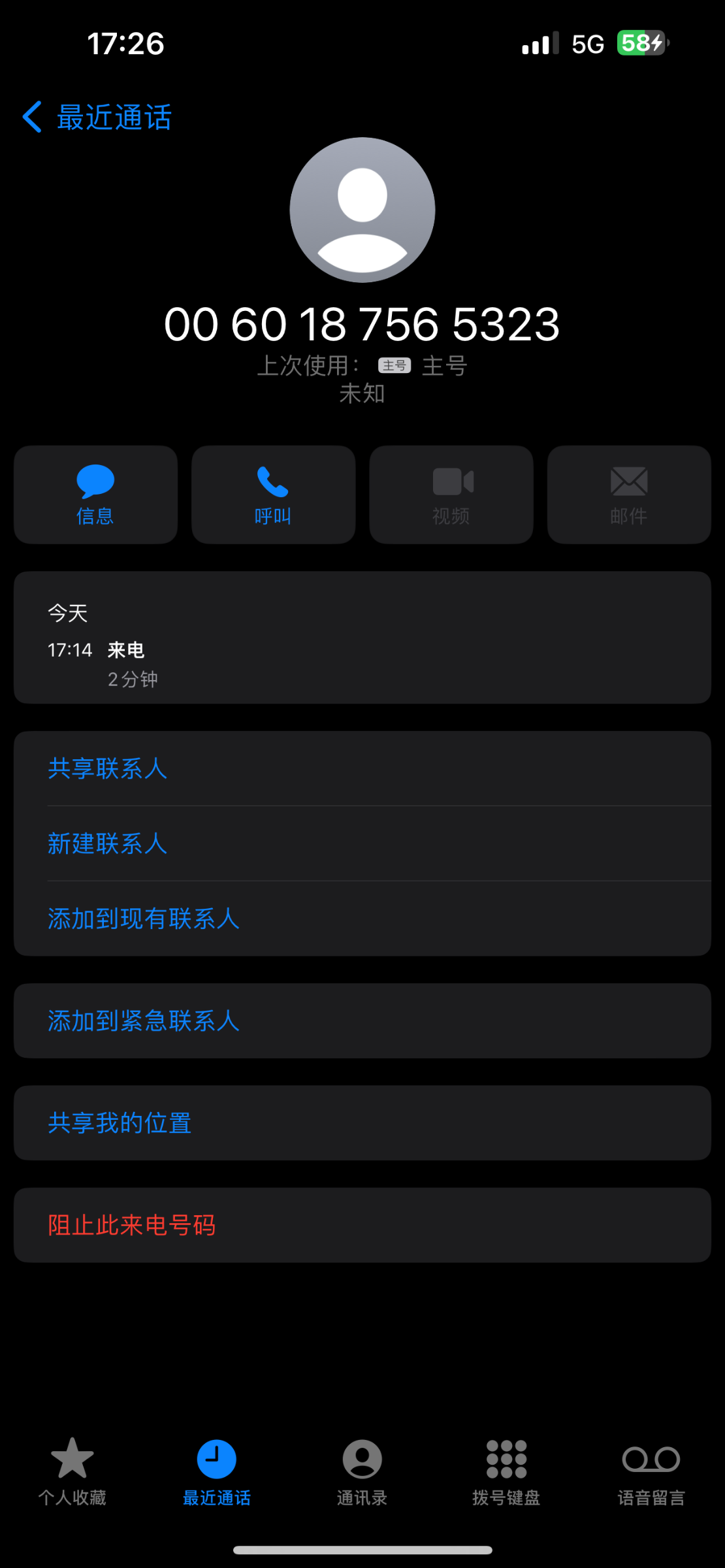Image resolution: width=725 pixels, height=1568 pixels.
Task: Open the 拨号键盘 tab
Action: [506, 1470]
